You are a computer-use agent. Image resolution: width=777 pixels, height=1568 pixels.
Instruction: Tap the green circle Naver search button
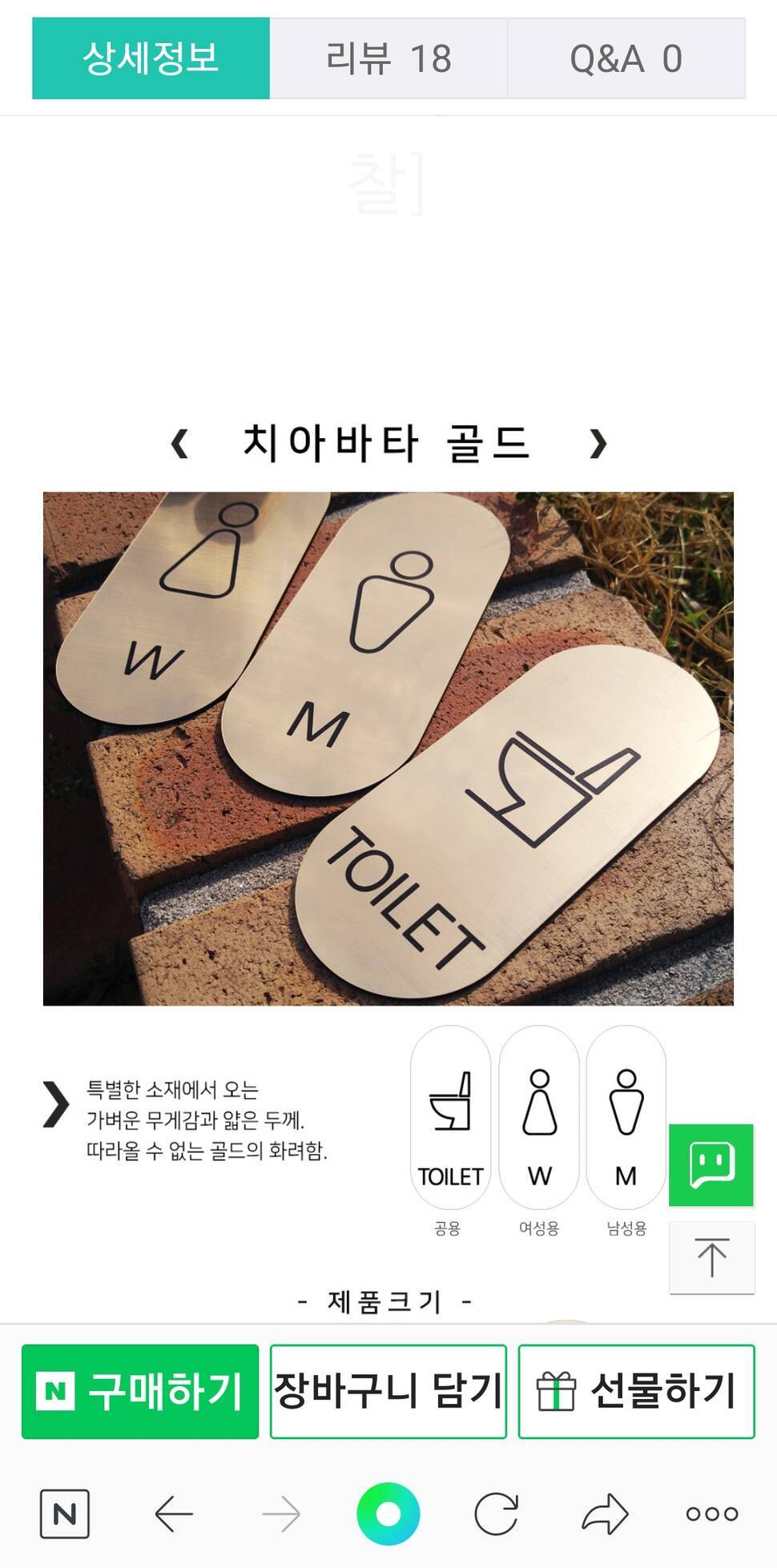pyautogui.click(x=388, y=1514)
